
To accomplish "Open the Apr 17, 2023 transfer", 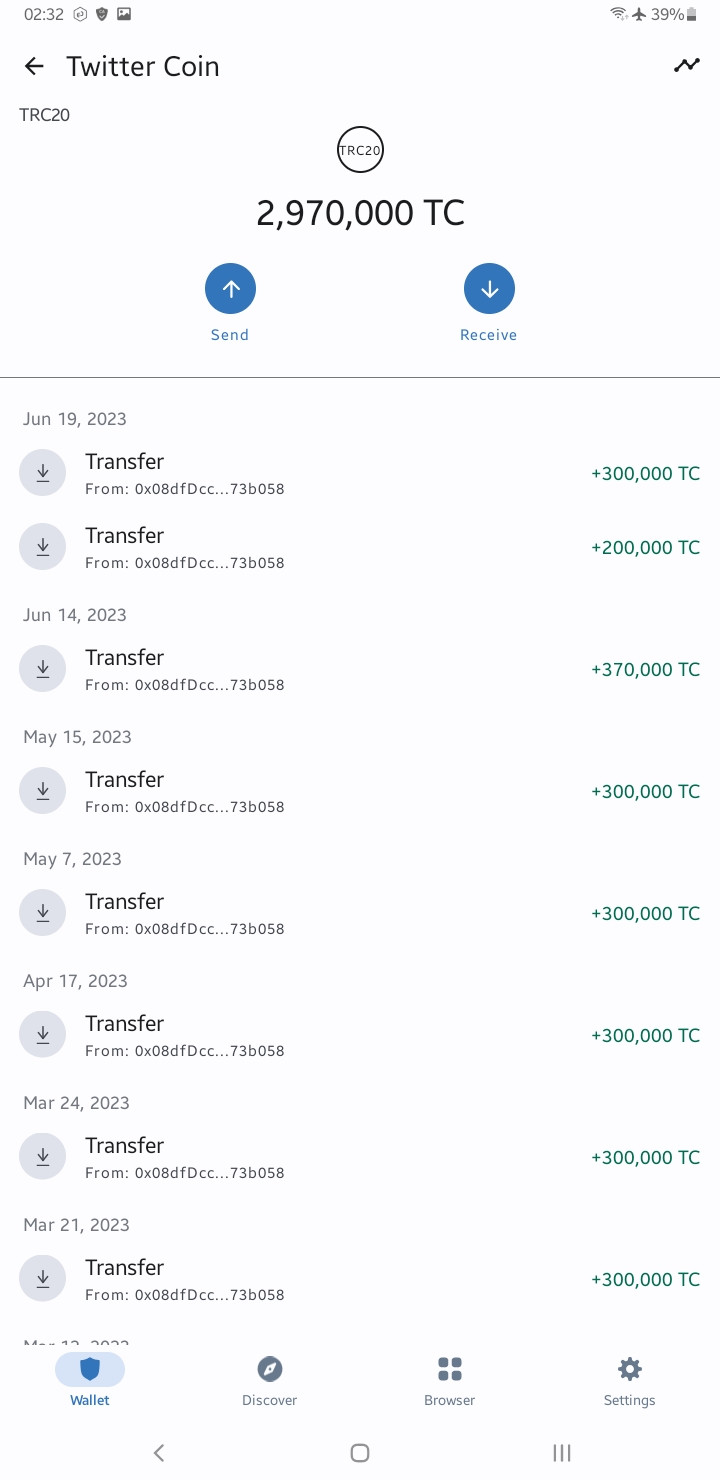I will (360, 1035).
